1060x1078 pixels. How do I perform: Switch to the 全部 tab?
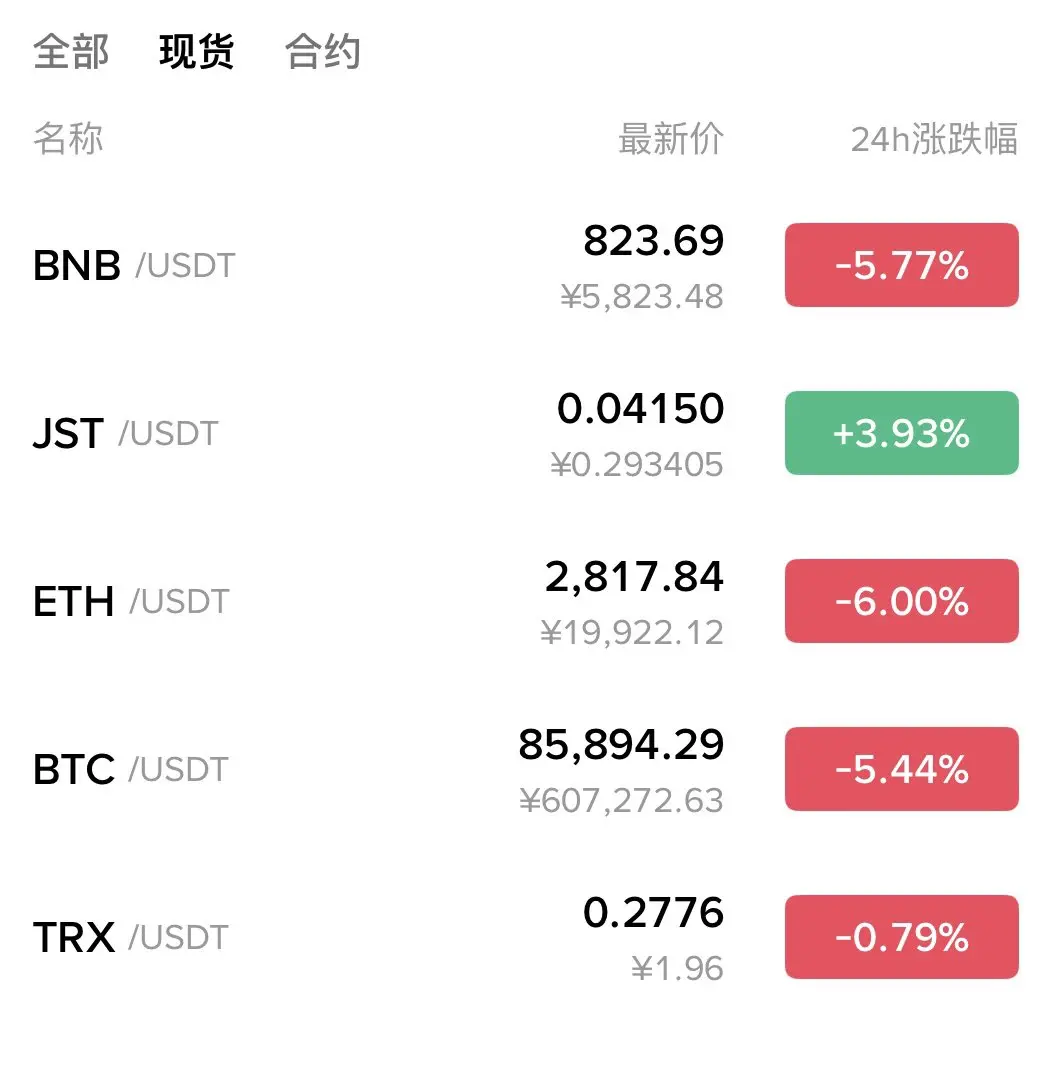point(71,52)
